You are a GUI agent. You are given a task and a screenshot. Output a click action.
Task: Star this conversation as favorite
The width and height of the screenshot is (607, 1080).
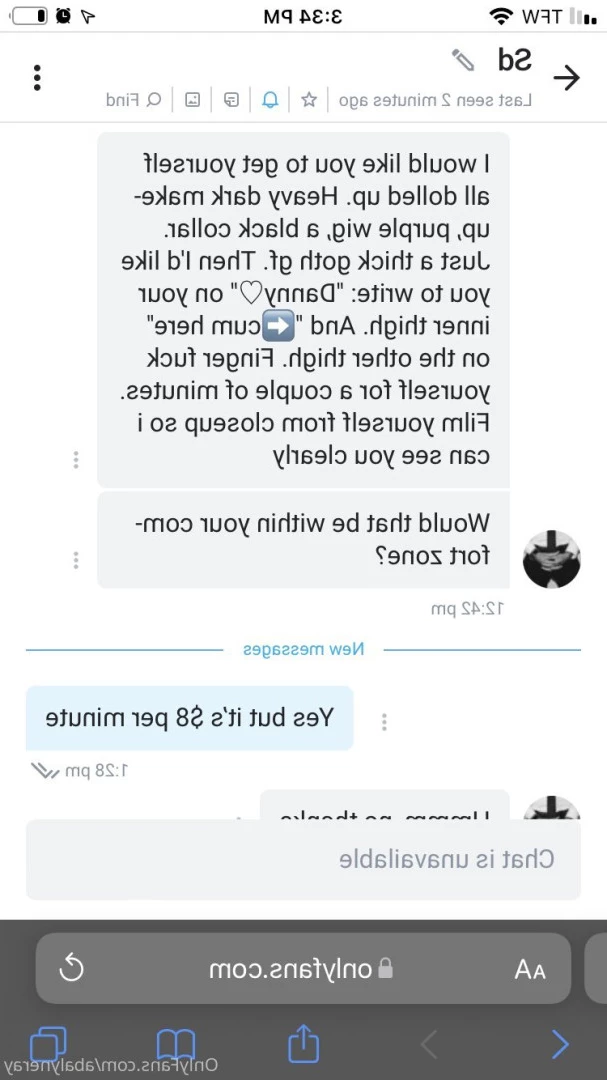309,100
